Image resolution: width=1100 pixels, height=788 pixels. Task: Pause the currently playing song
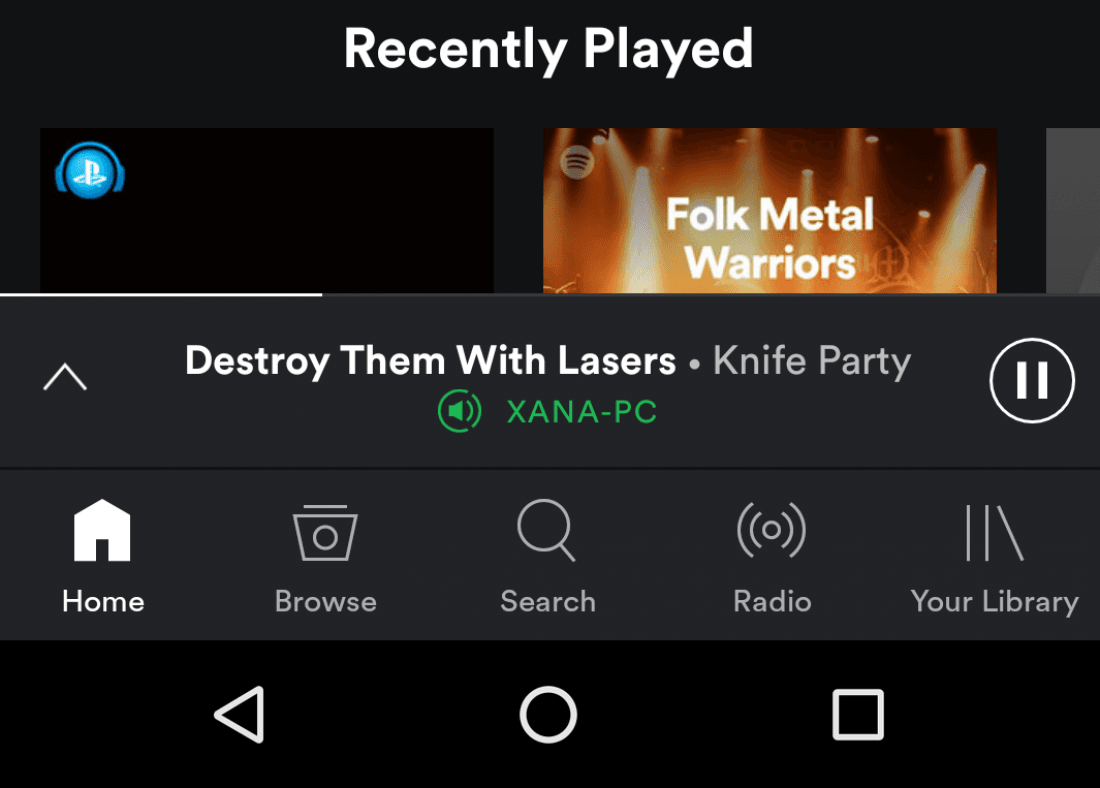pyautogui.click(x=1032, y=381)
